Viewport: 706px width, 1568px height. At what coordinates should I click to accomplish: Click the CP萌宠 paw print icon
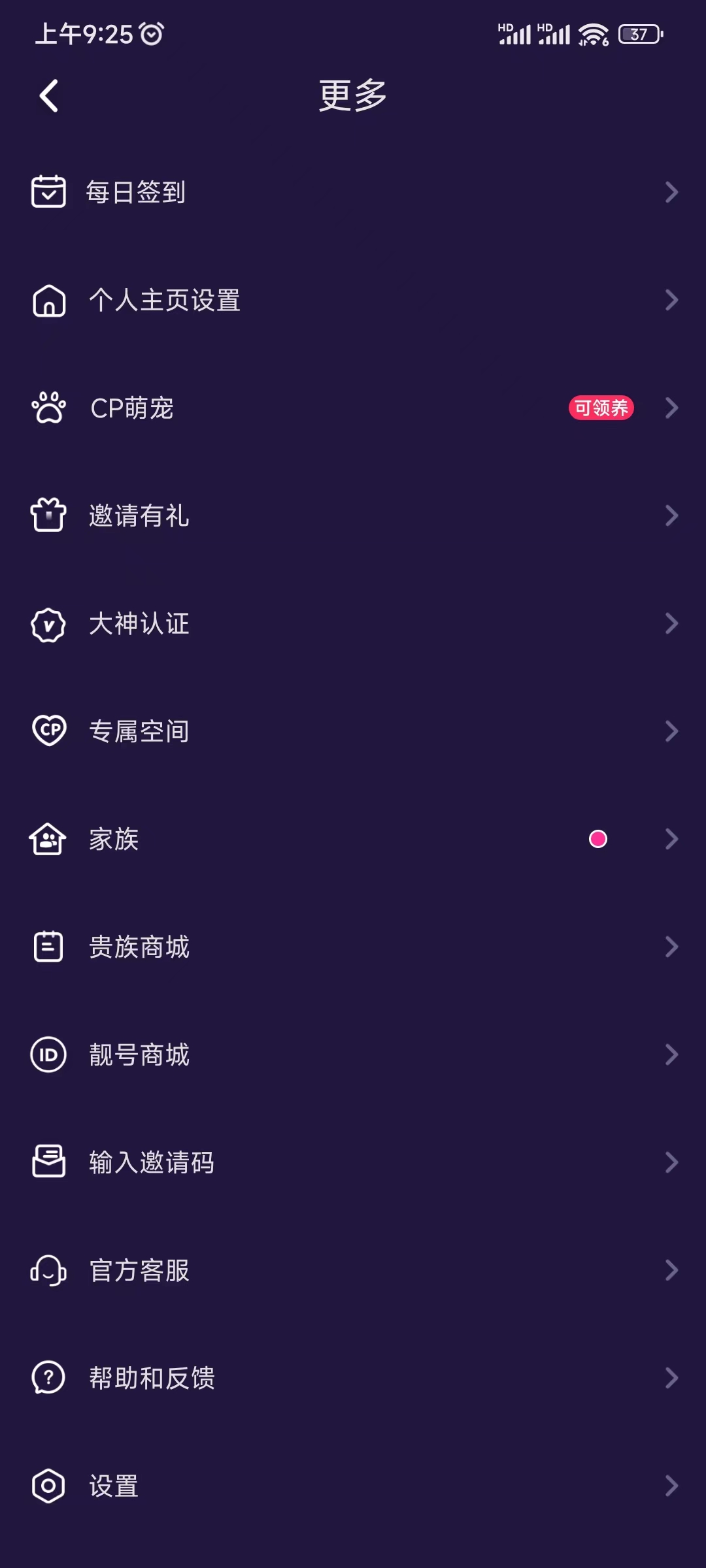tap(47, 408)
